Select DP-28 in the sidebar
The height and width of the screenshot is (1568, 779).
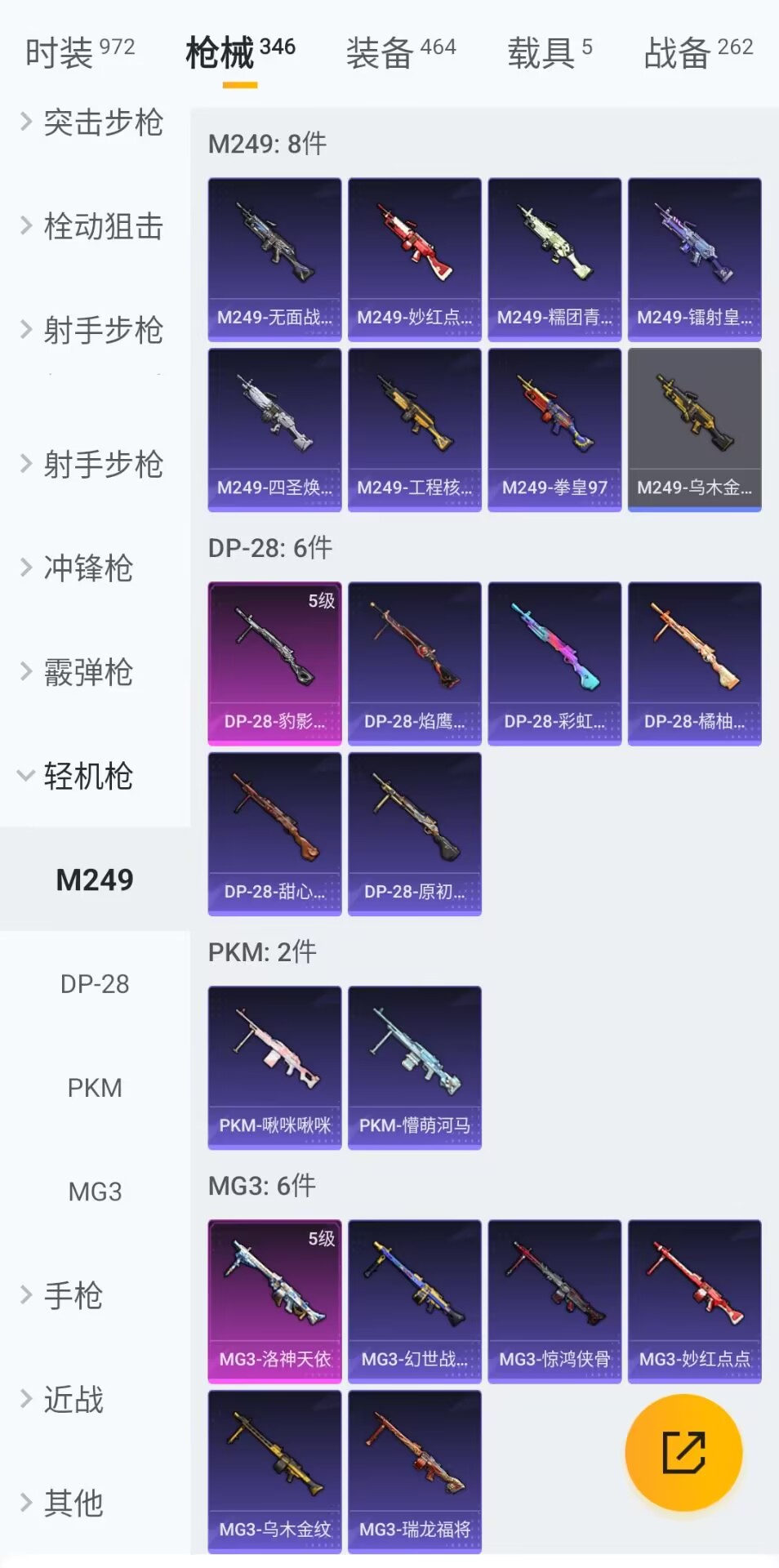coord(95,984)
